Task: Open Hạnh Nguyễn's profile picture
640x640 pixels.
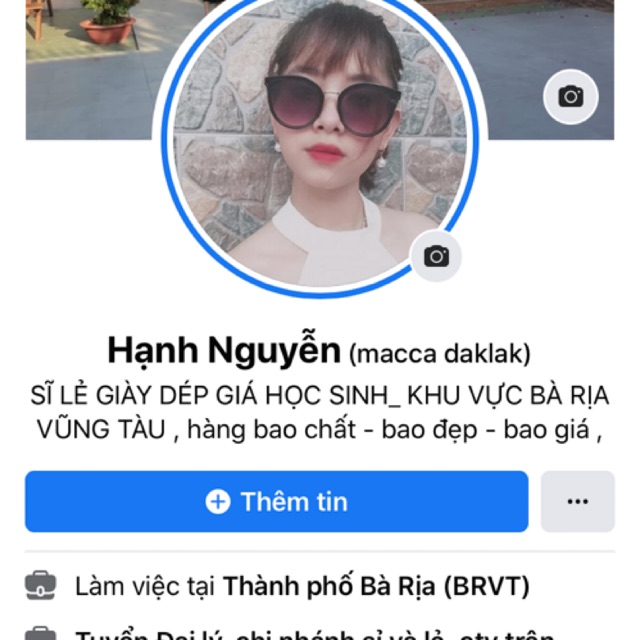Action: [319, 145]
